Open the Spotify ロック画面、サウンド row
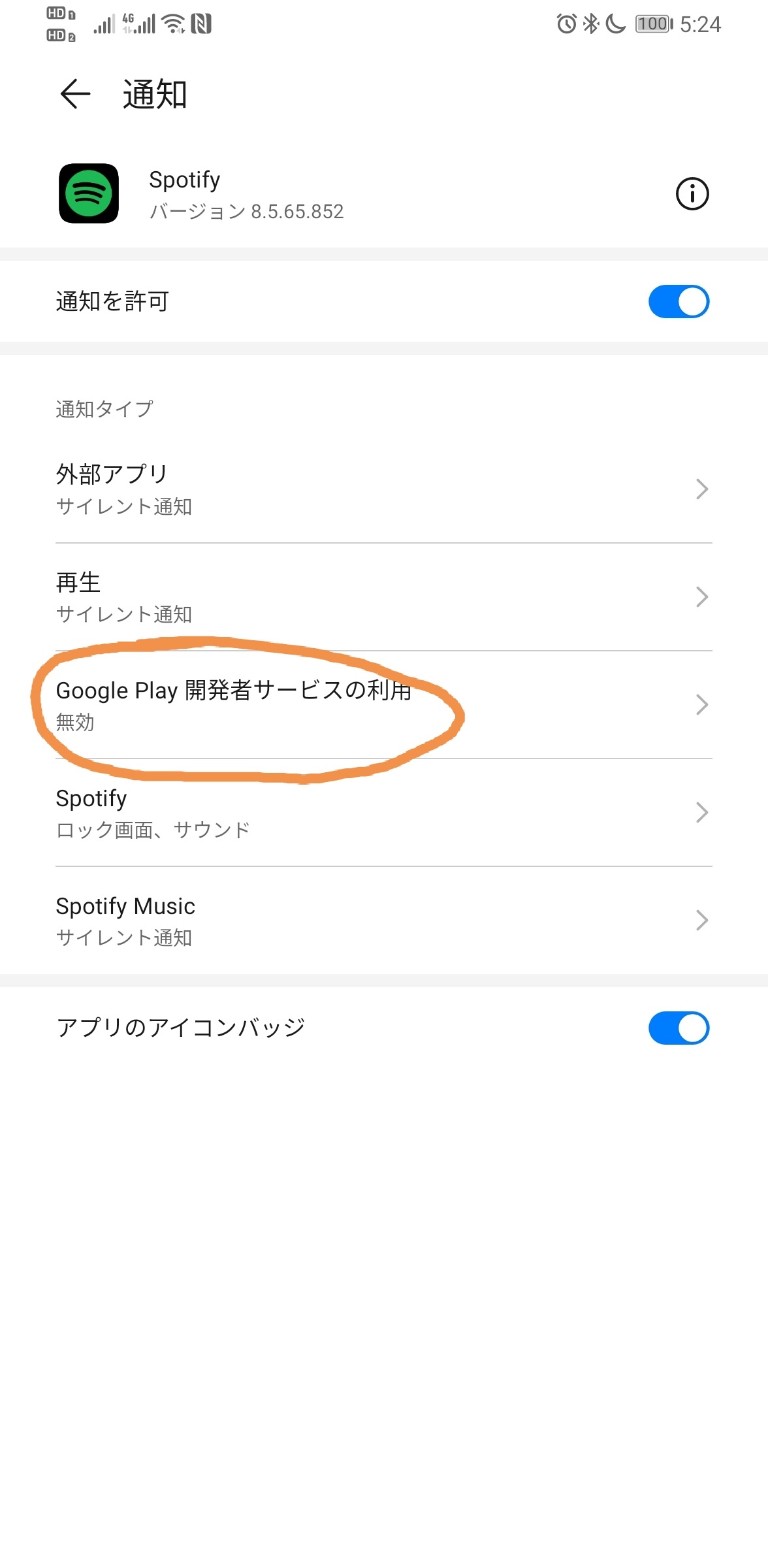The image size is (768, 1568). pos(384,813)
